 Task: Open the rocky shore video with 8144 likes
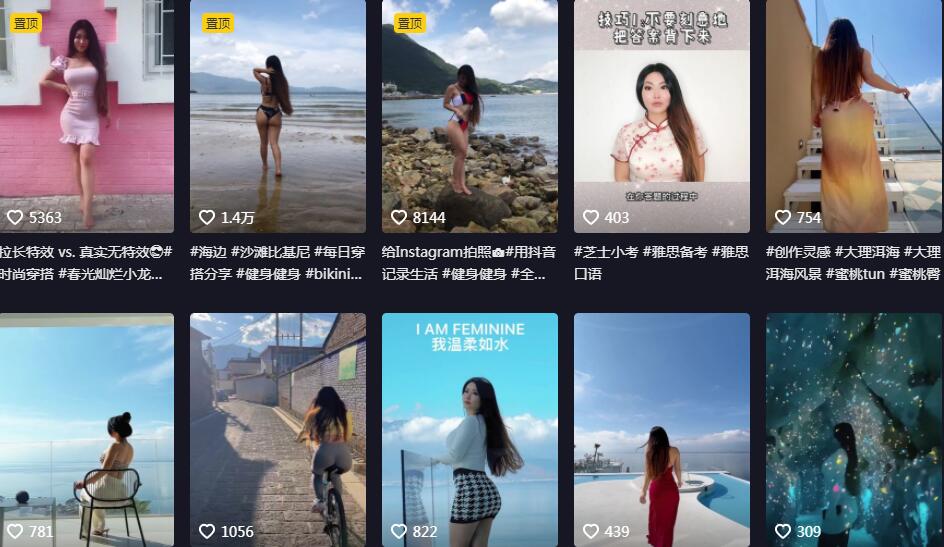[469, 115]
